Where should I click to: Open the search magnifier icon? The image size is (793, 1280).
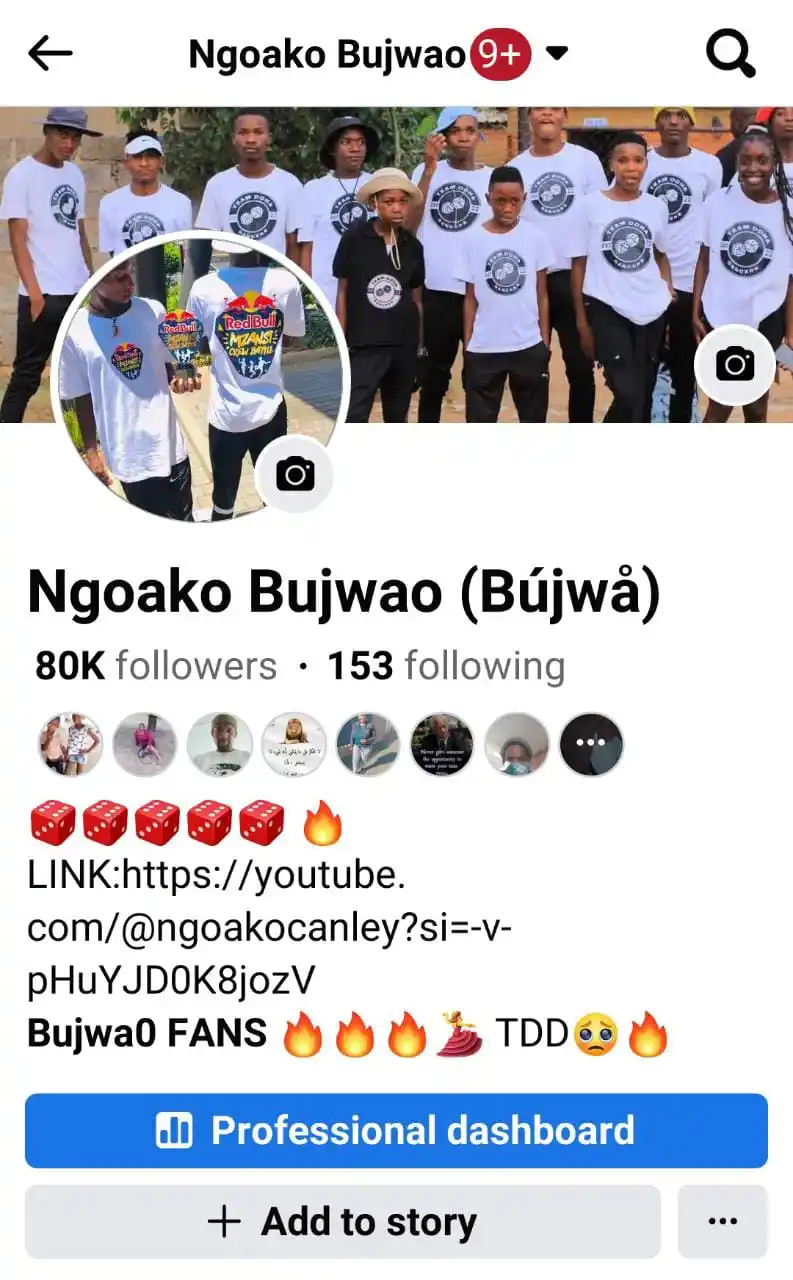(730, 52)
